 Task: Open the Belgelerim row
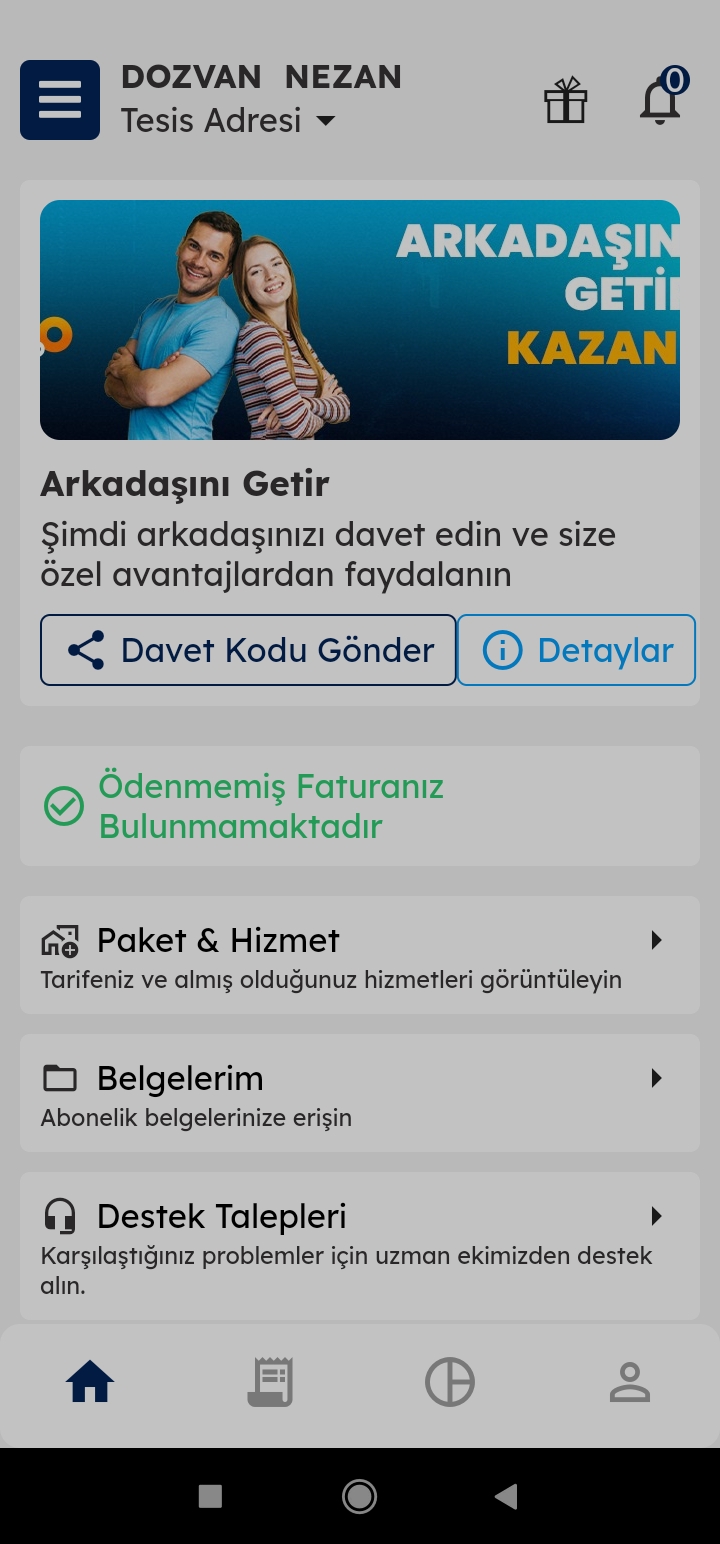point(360,1093)
